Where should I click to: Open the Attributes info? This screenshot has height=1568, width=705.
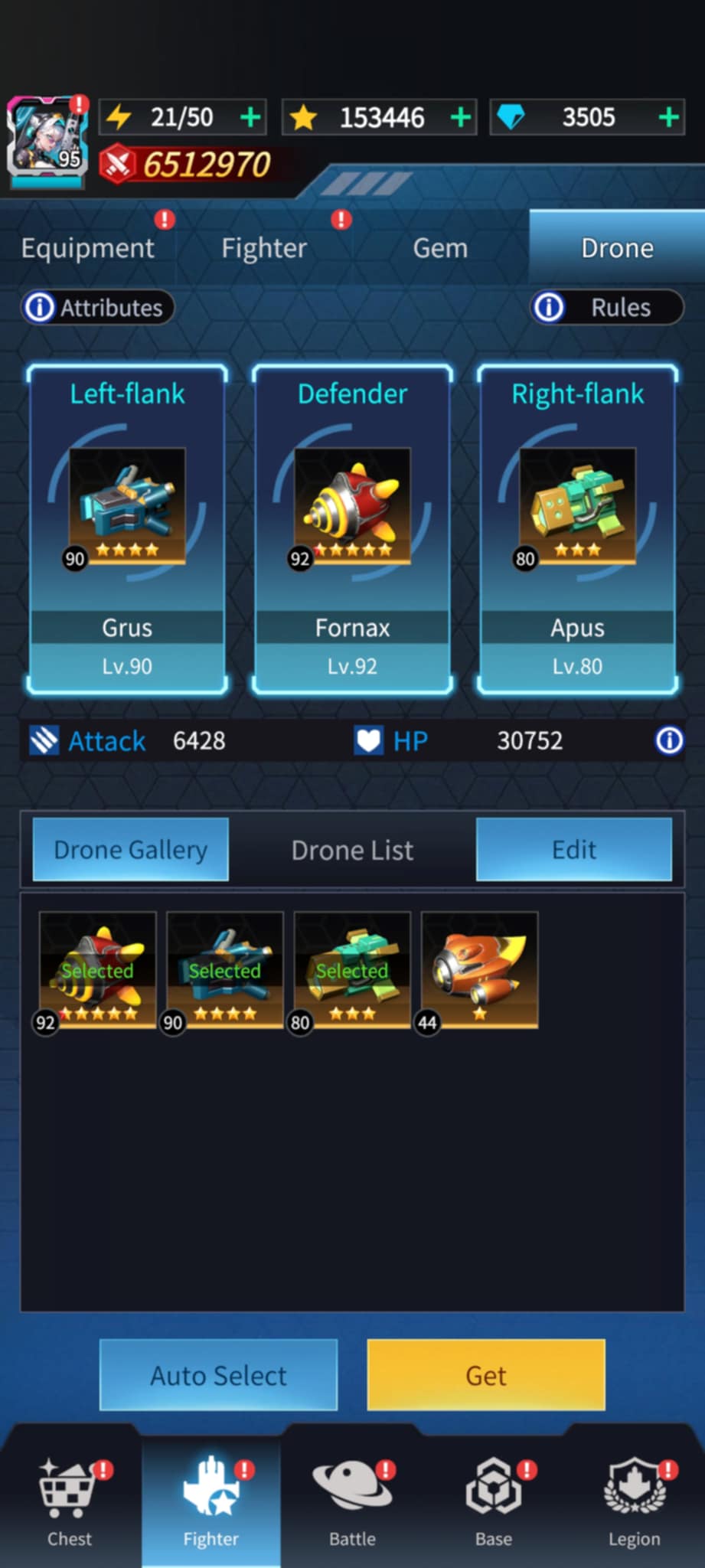(98, 308)
